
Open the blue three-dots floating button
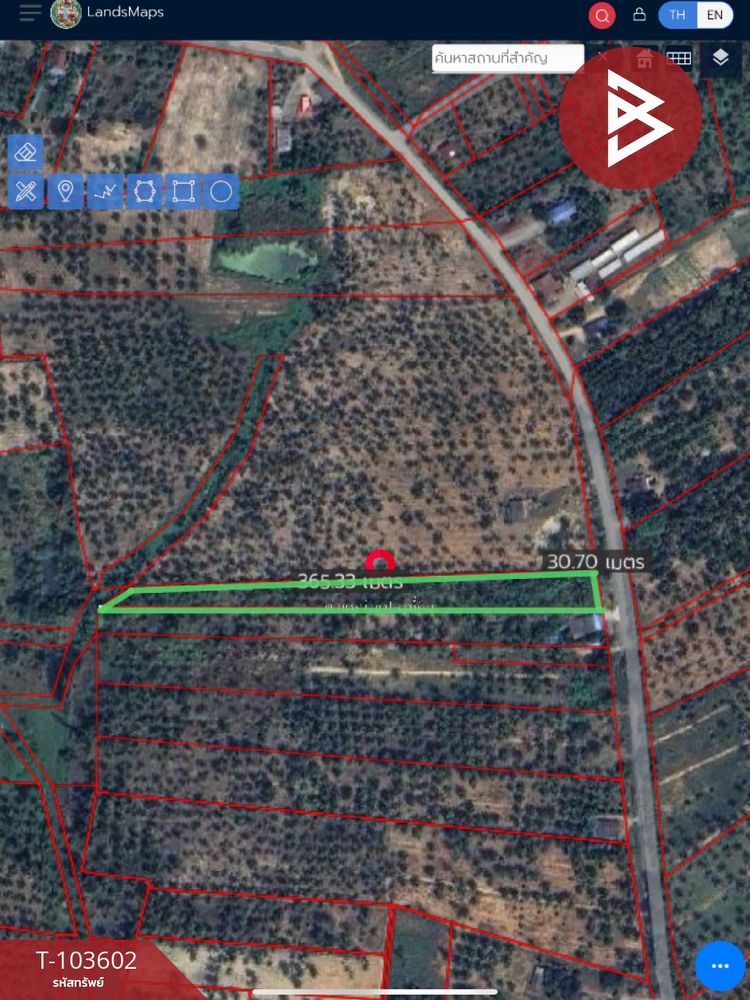720,966
